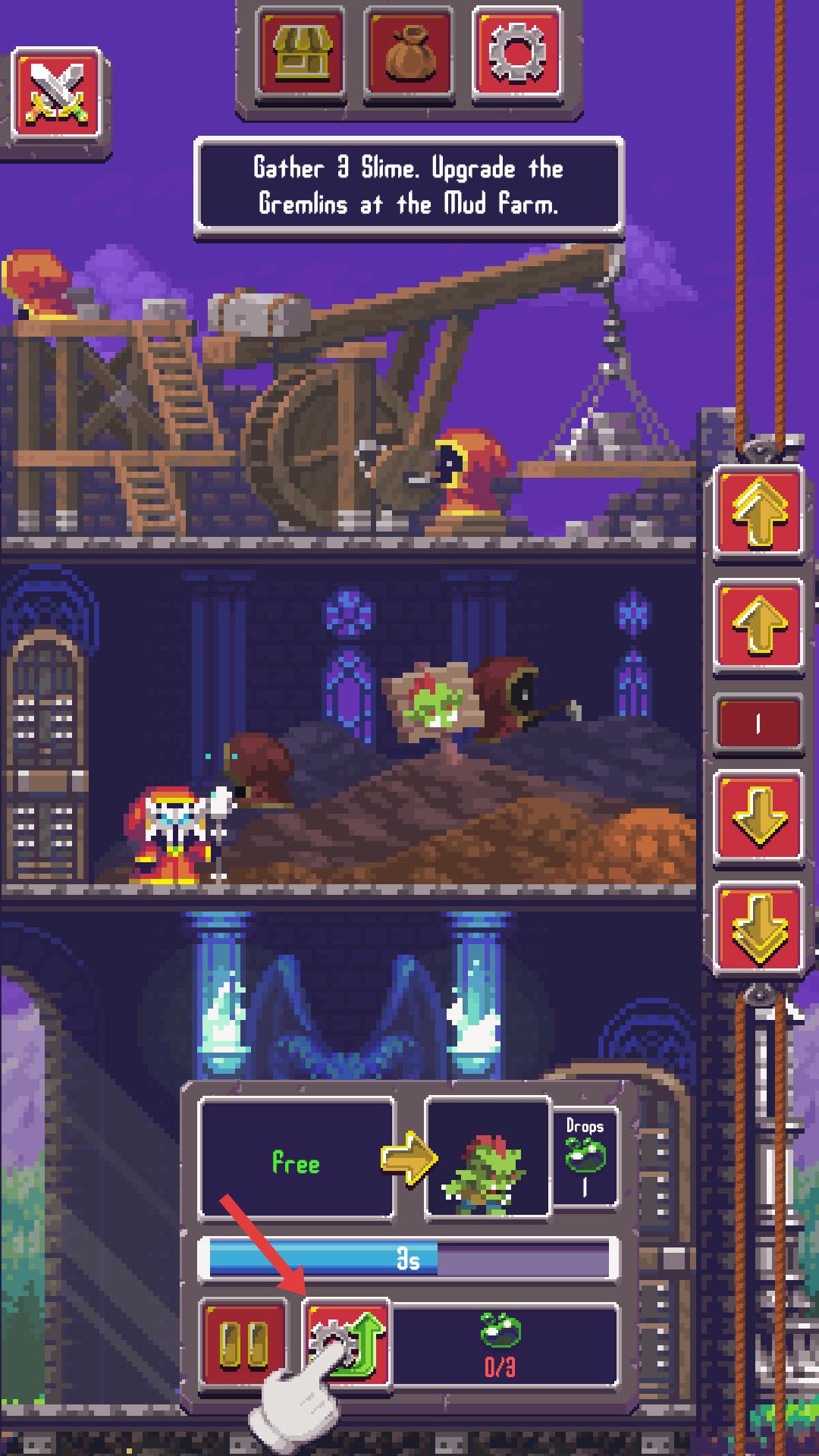The height and width of the screenshot is (1456, 819).
Task: Select the gremlin portrait tile
Action: click(x=488, y=1157)
